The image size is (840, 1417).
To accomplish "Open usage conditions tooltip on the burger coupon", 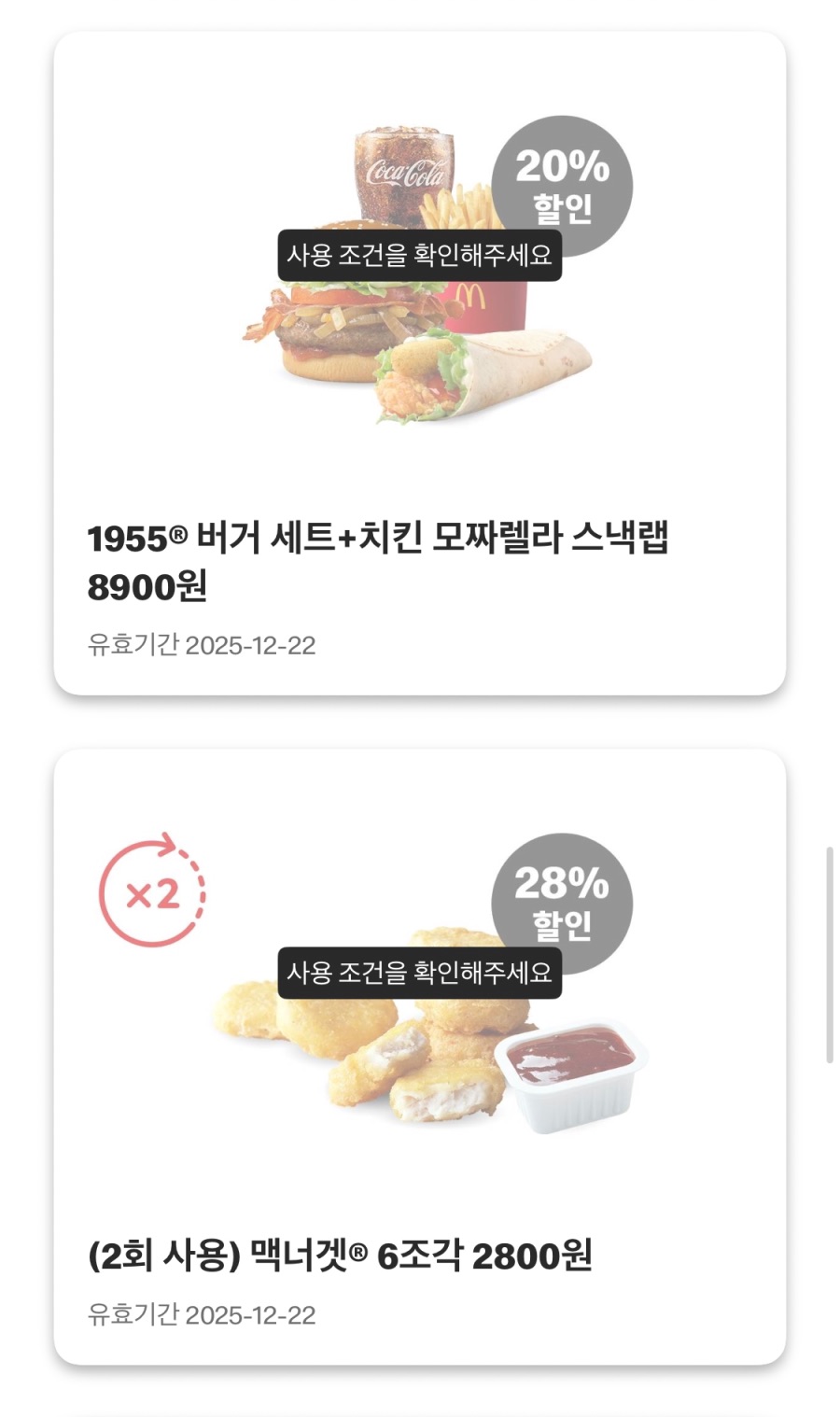I will (422, 254).
